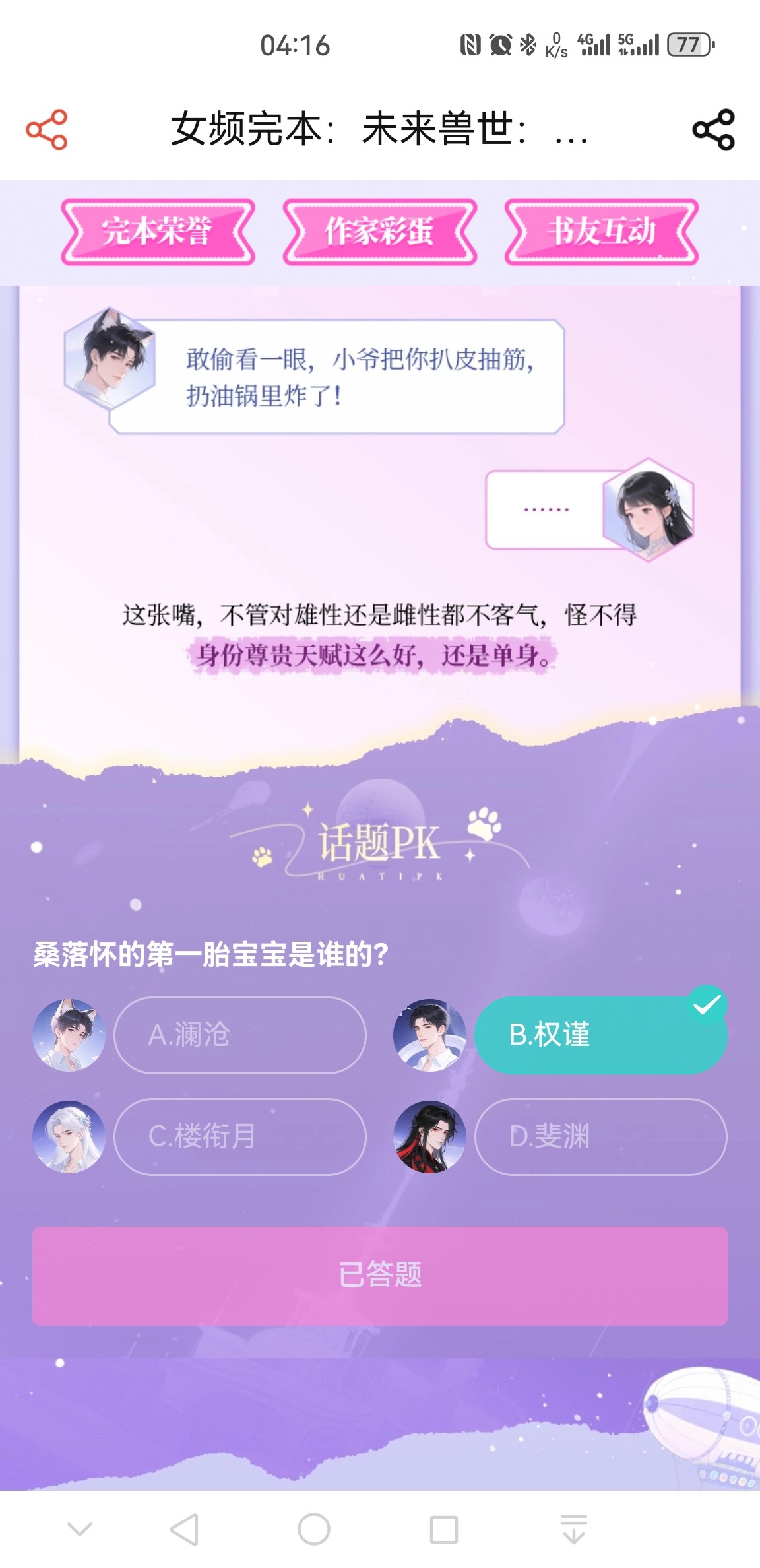Choose answer B.权谨

[601, 1035]
